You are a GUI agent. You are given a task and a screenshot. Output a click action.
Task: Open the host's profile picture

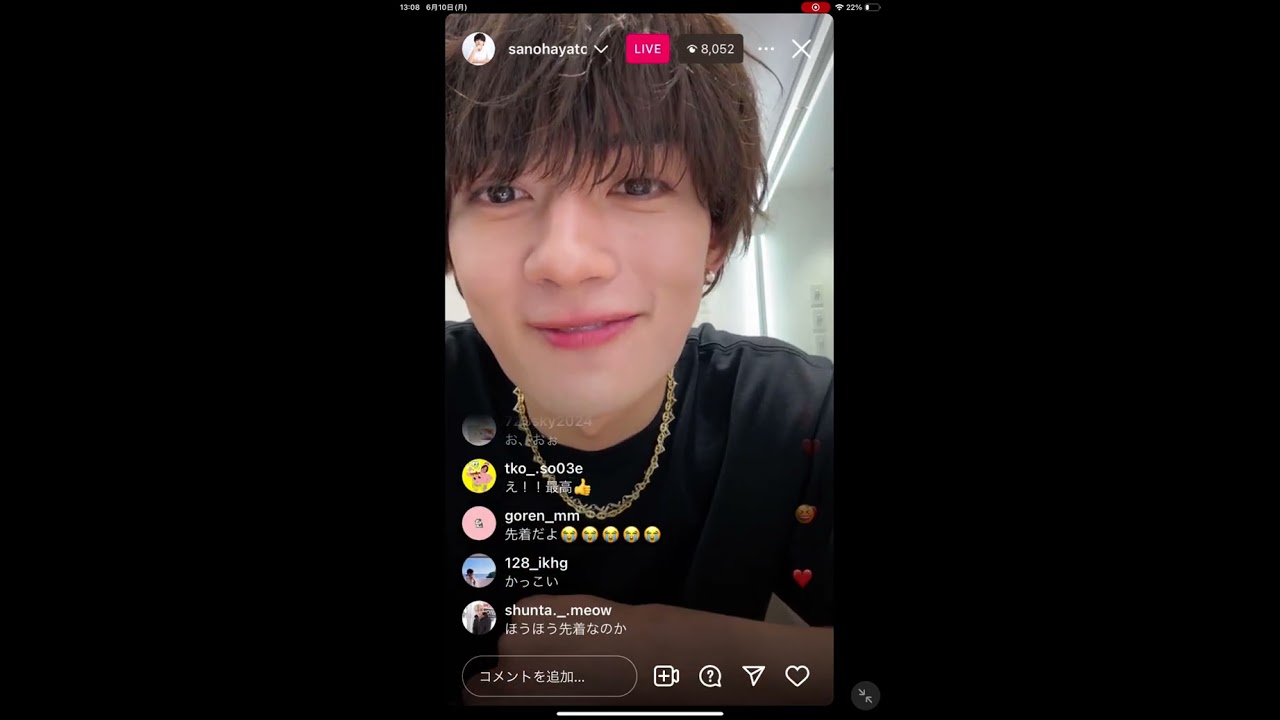(x=478, y=49)
